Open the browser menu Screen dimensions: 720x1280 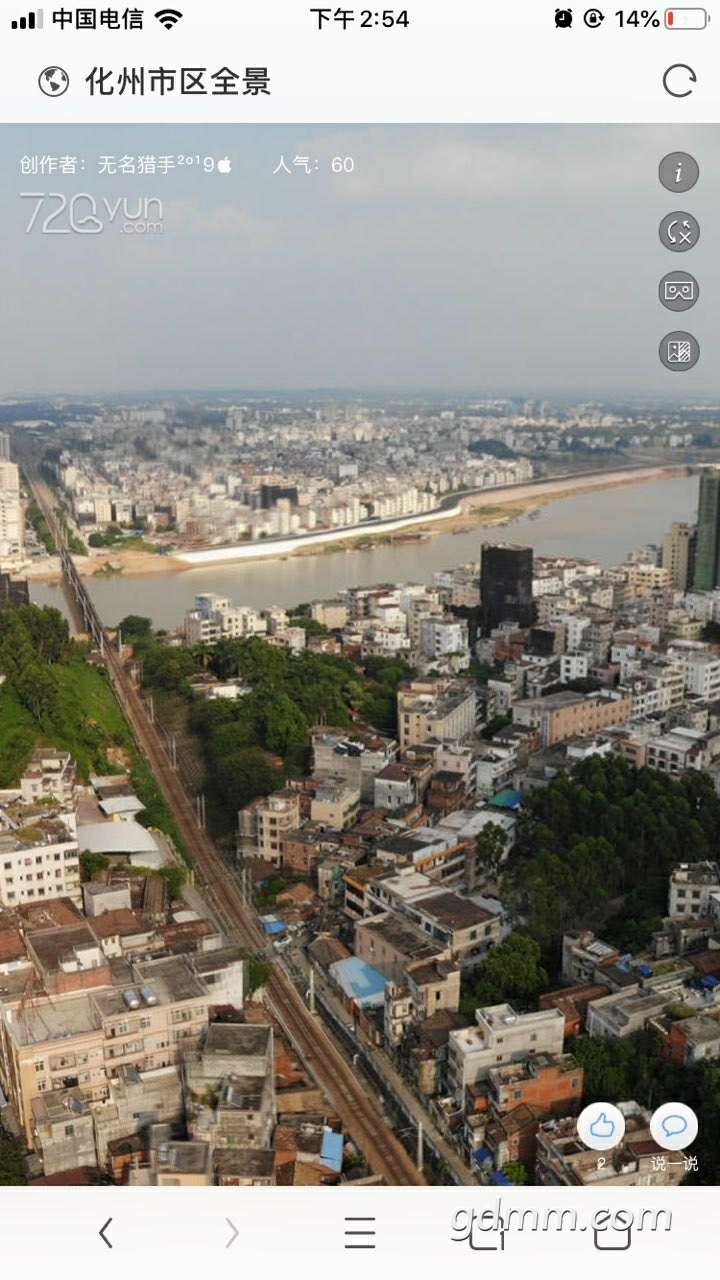point(360,1233)
